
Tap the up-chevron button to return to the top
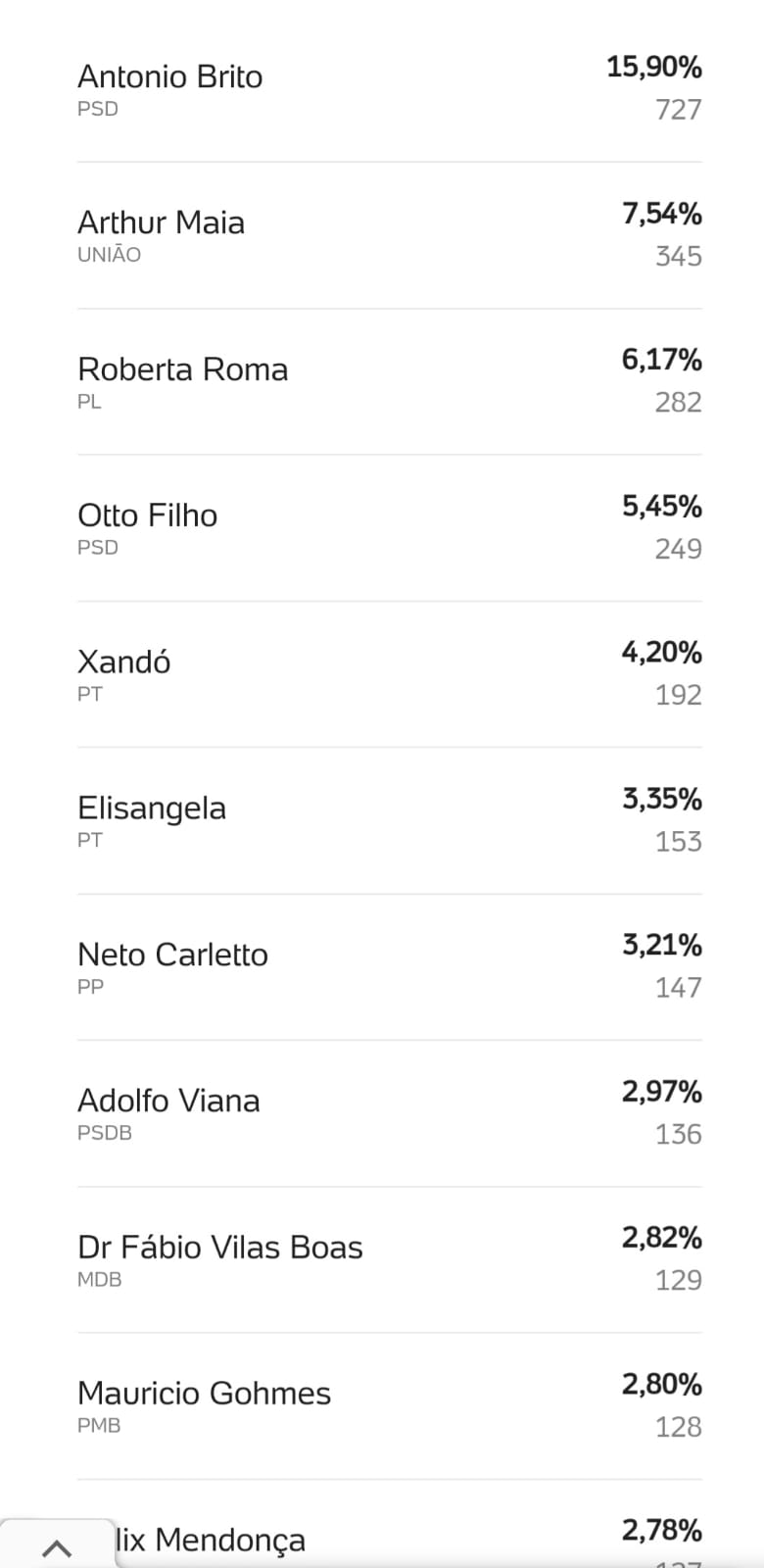pos(57,1545)
